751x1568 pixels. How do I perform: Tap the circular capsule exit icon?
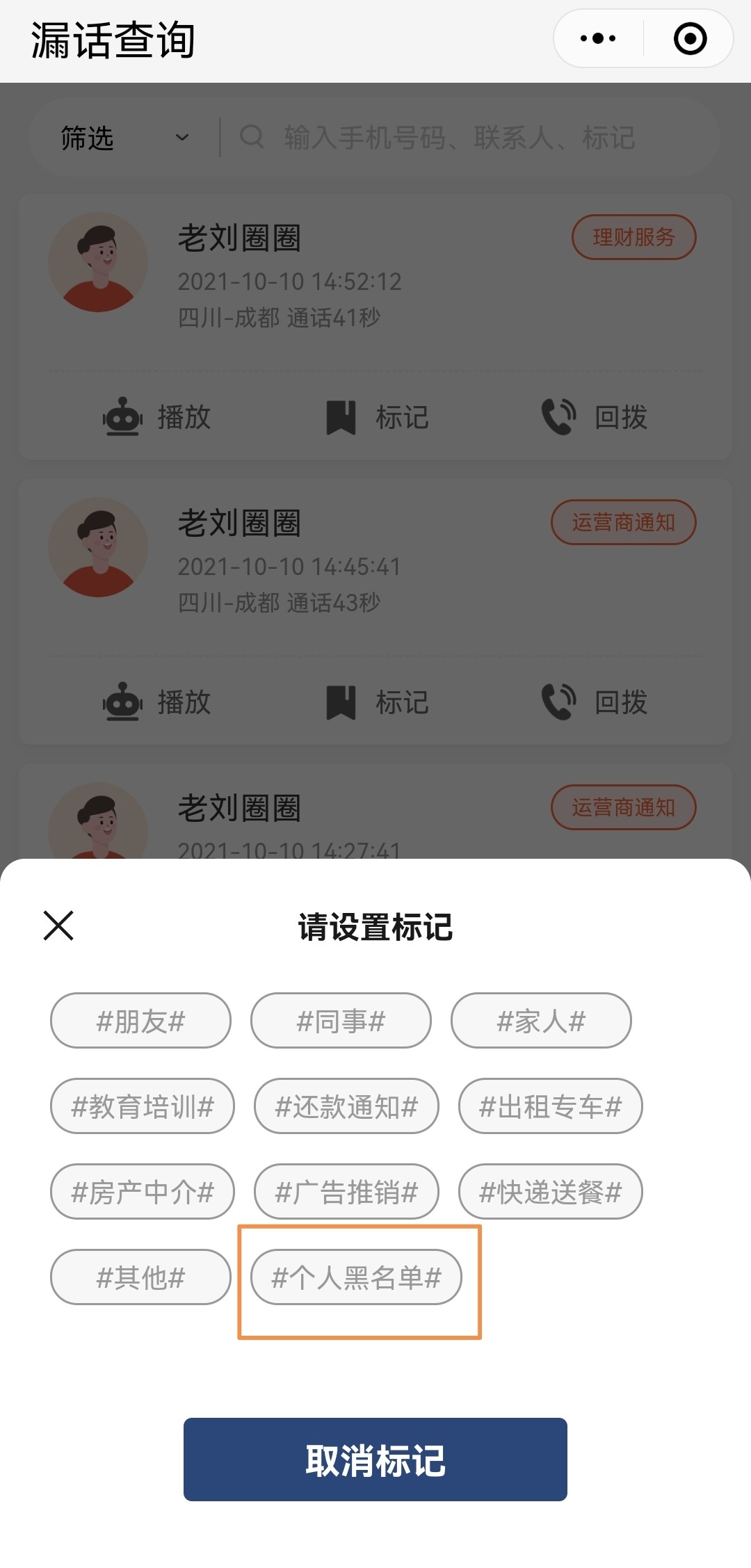[688, 39]
